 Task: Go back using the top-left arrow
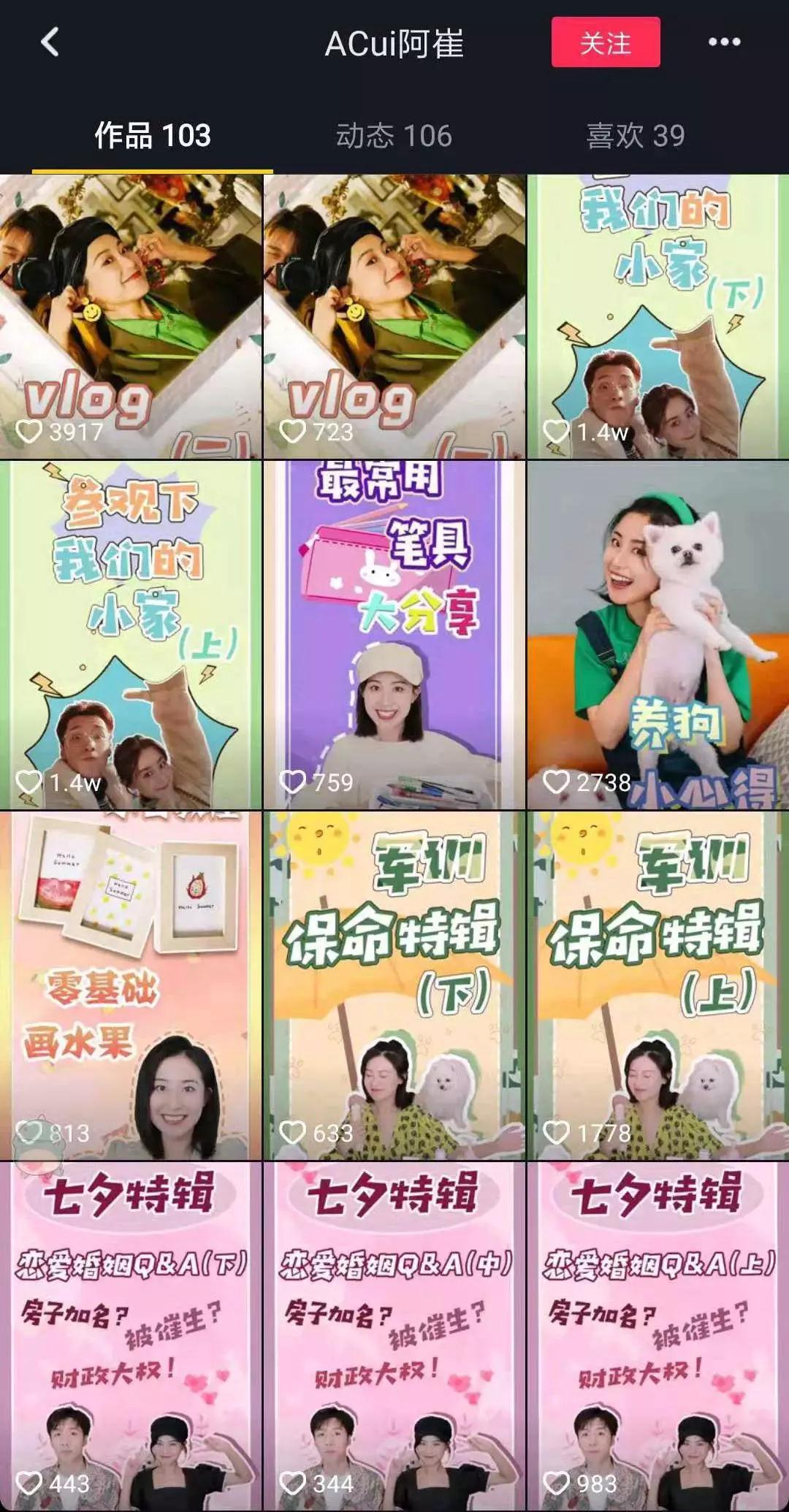click(50, 42)
